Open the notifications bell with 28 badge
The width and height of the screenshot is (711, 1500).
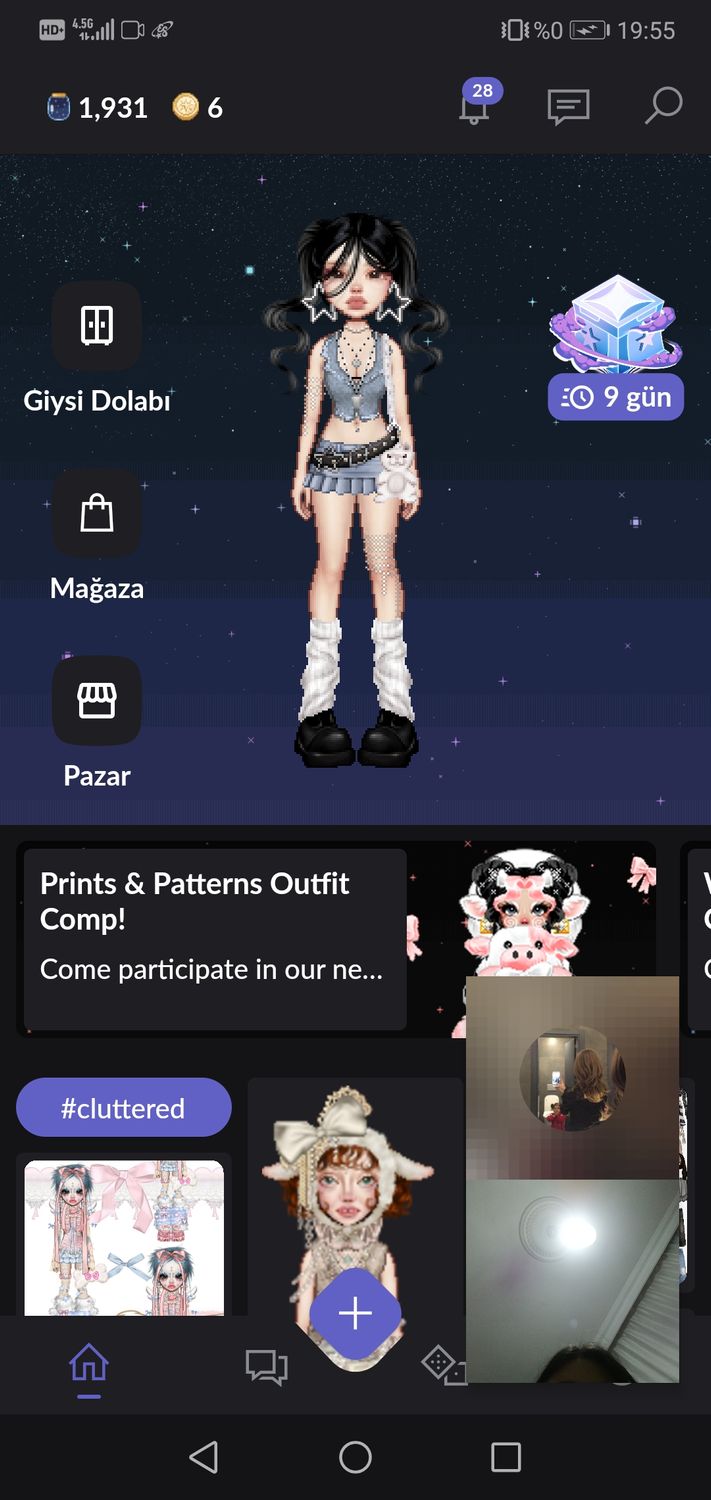pyautogui.click(x=476, y=103)
